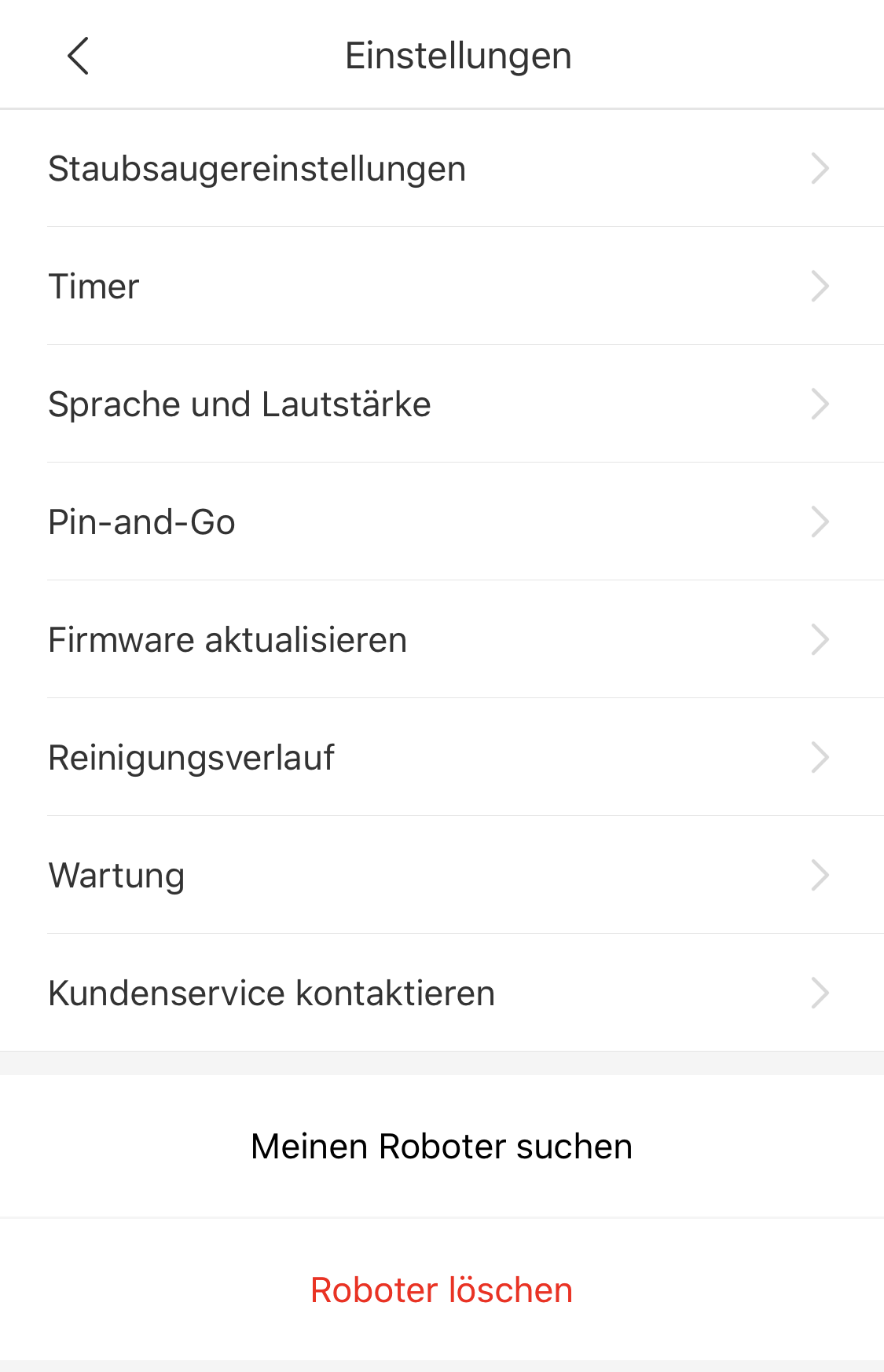This screenshot has width=884, height=1372.
Task: Tap Meinen Roboter suchen
Action: (x=442, y=1147)
